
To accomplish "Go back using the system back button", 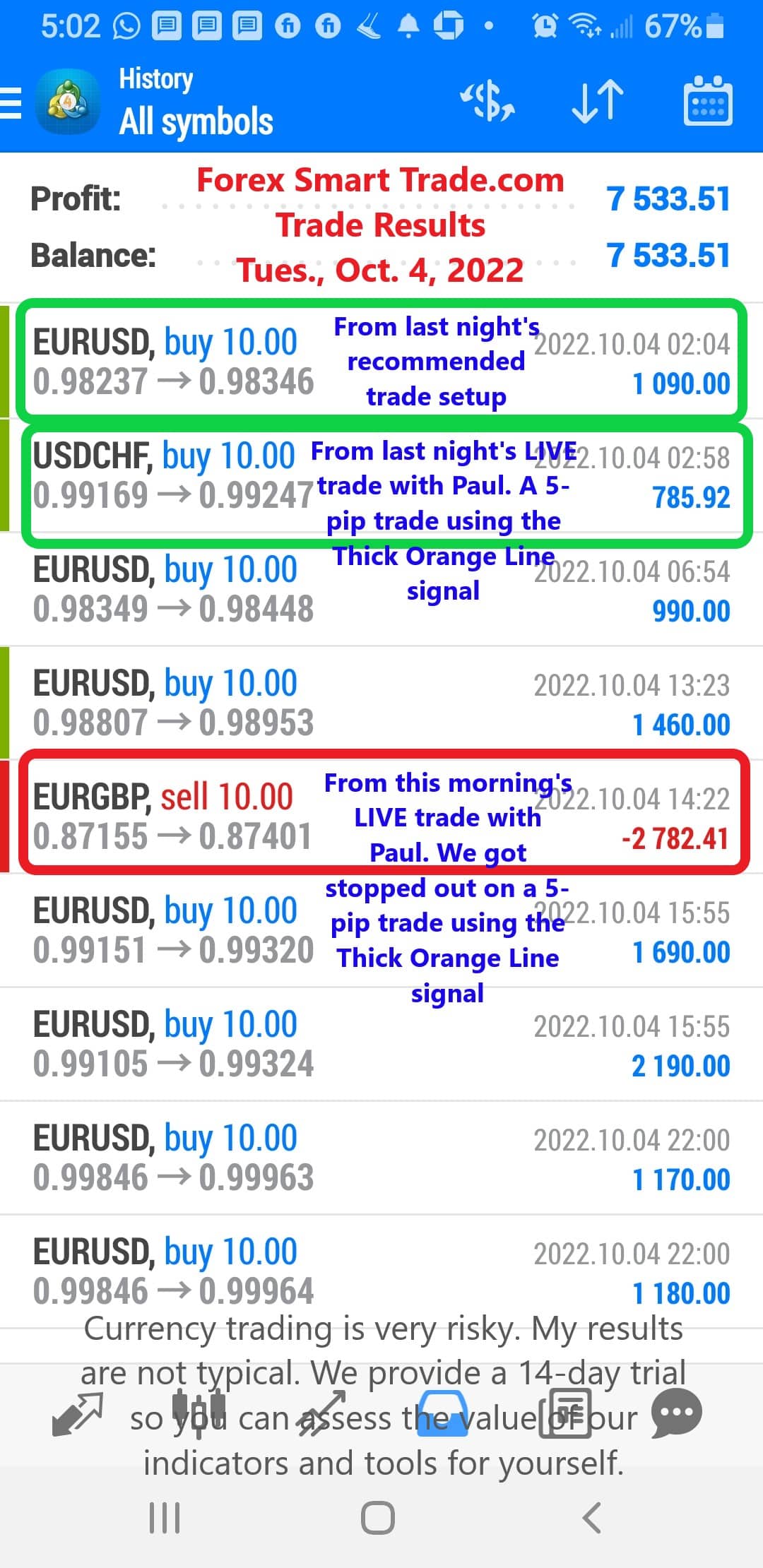I will click(x=591, y=1517).
